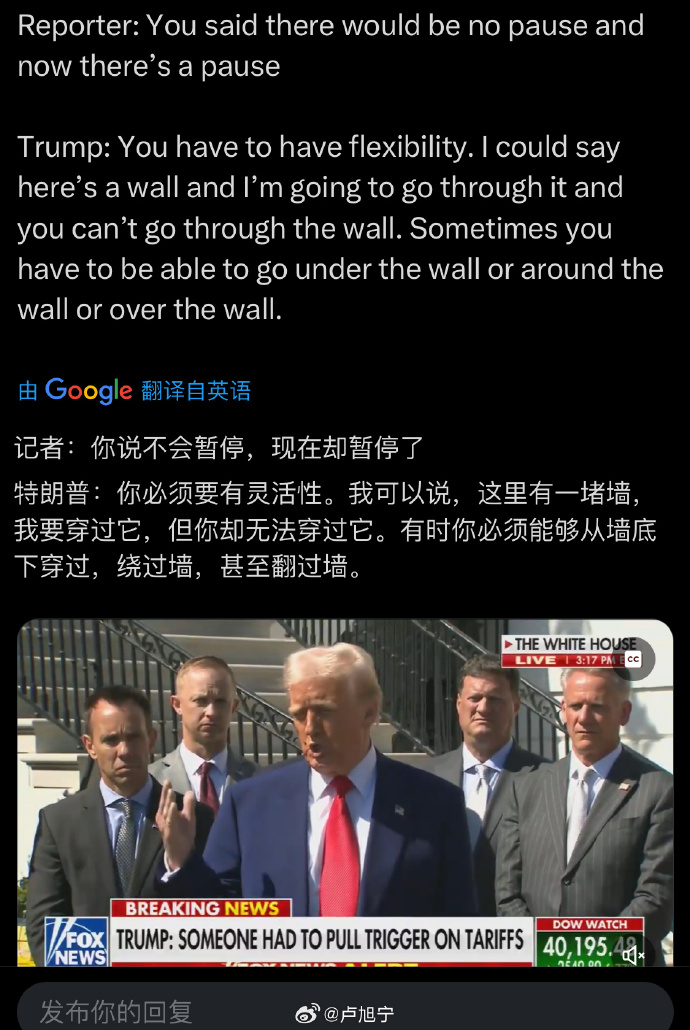The image size is (690, 1030).
Task: Tap the Google translated-from-English link
Action: 135,390
